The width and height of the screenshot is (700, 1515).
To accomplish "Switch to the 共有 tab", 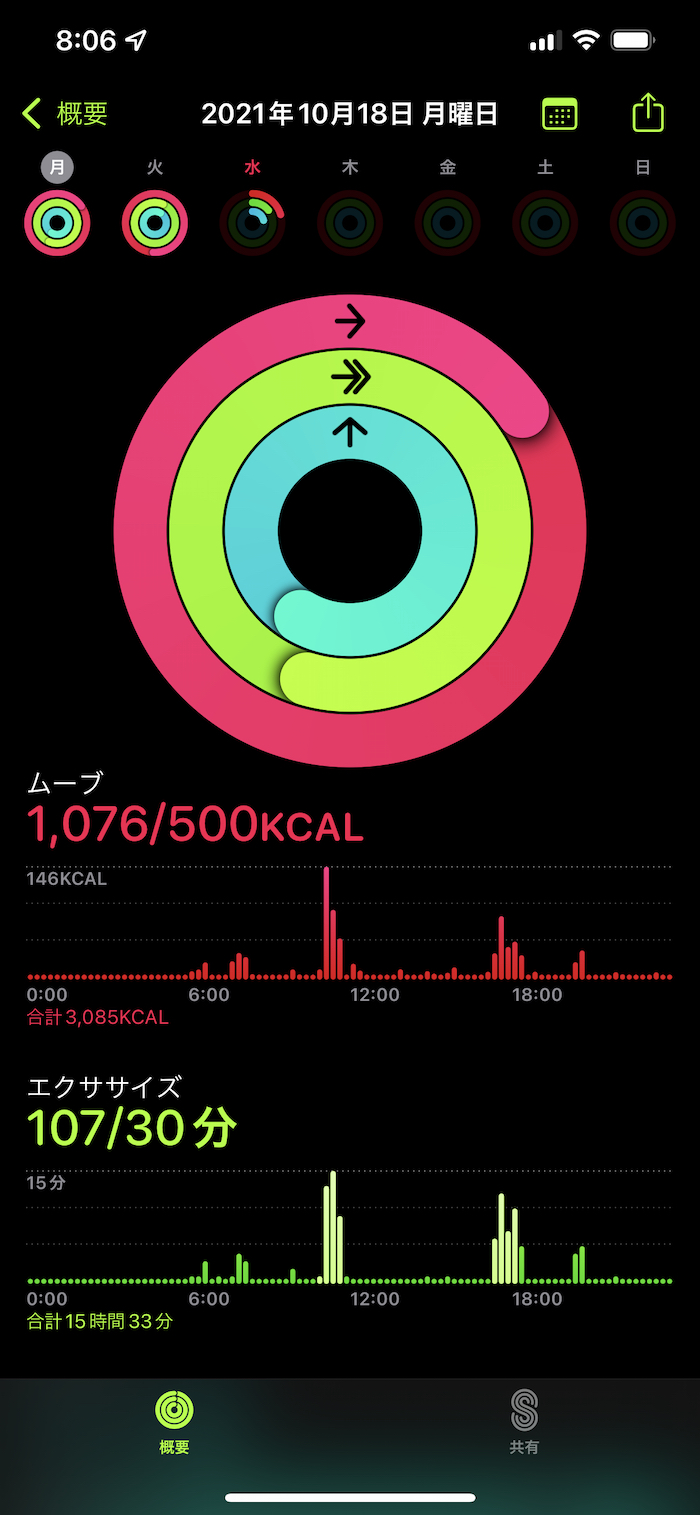I will coord(524,1421).
